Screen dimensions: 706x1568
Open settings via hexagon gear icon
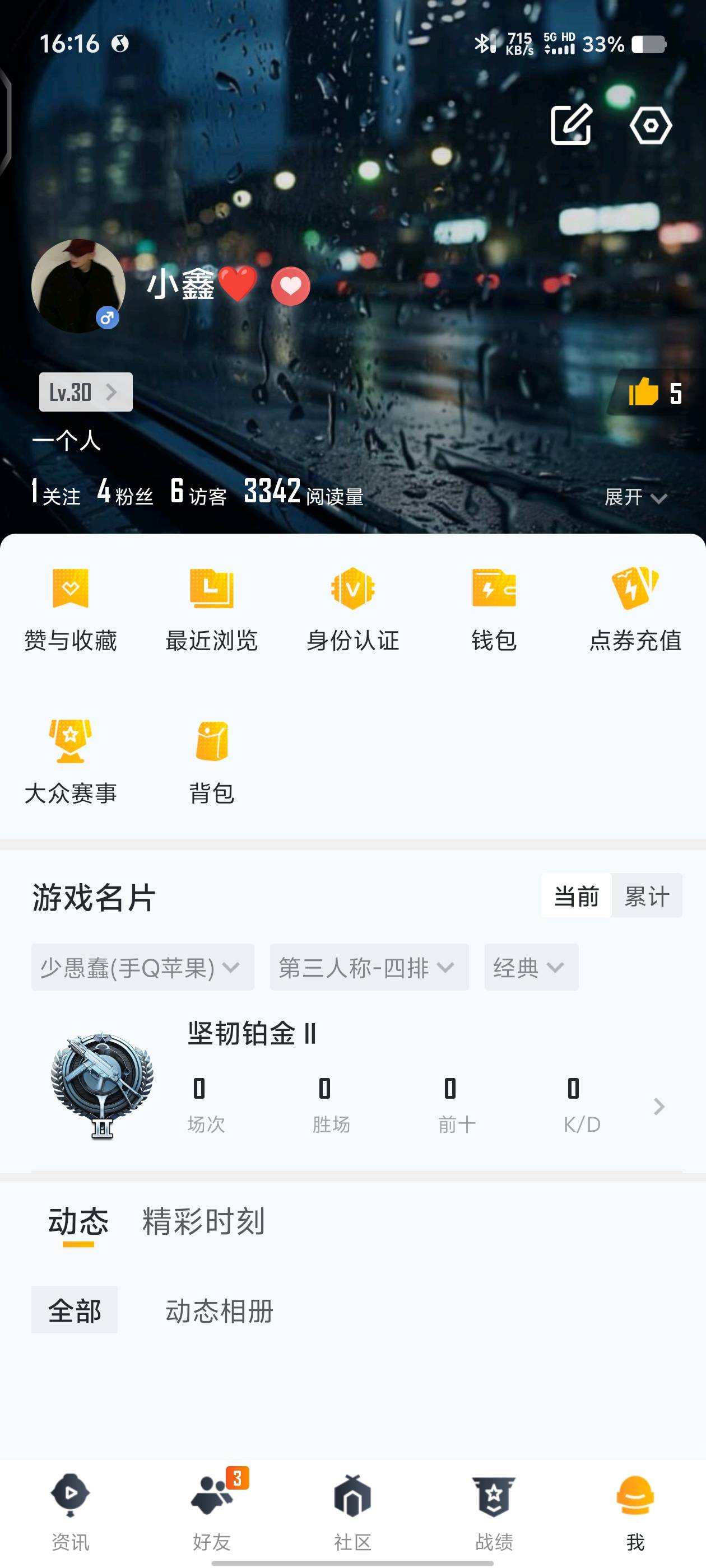(x=652, y=126)
